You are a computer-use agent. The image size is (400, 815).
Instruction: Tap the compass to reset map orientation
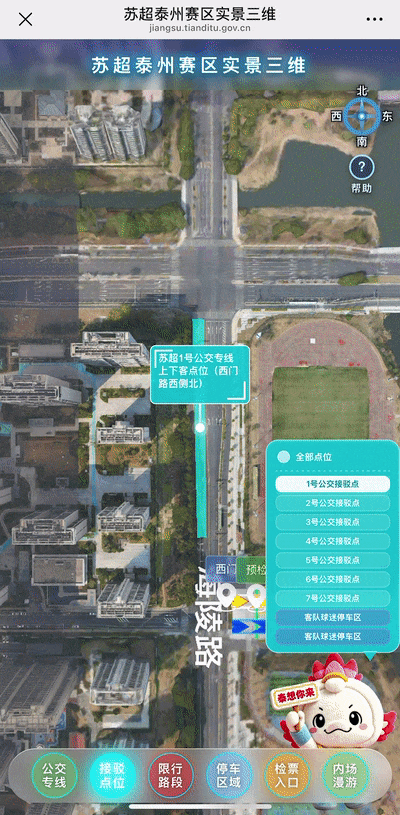coord(362,117)
